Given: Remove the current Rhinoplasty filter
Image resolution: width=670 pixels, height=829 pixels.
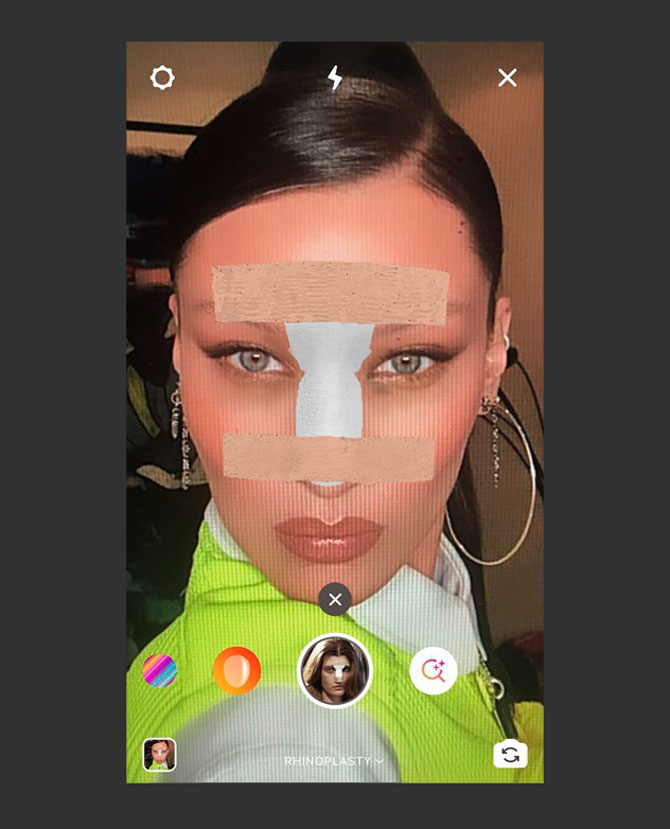Looking at the screenshot, I should (335, 599).
